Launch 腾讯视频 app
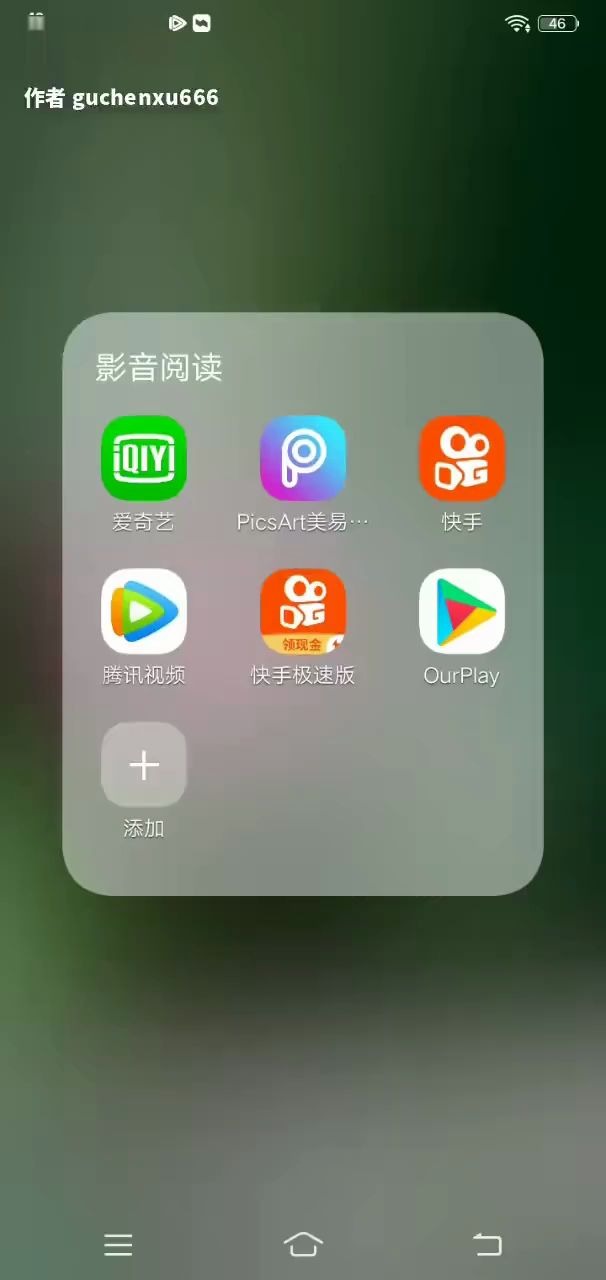Viewport: 606px width, 1280px height. coord(144,611)
